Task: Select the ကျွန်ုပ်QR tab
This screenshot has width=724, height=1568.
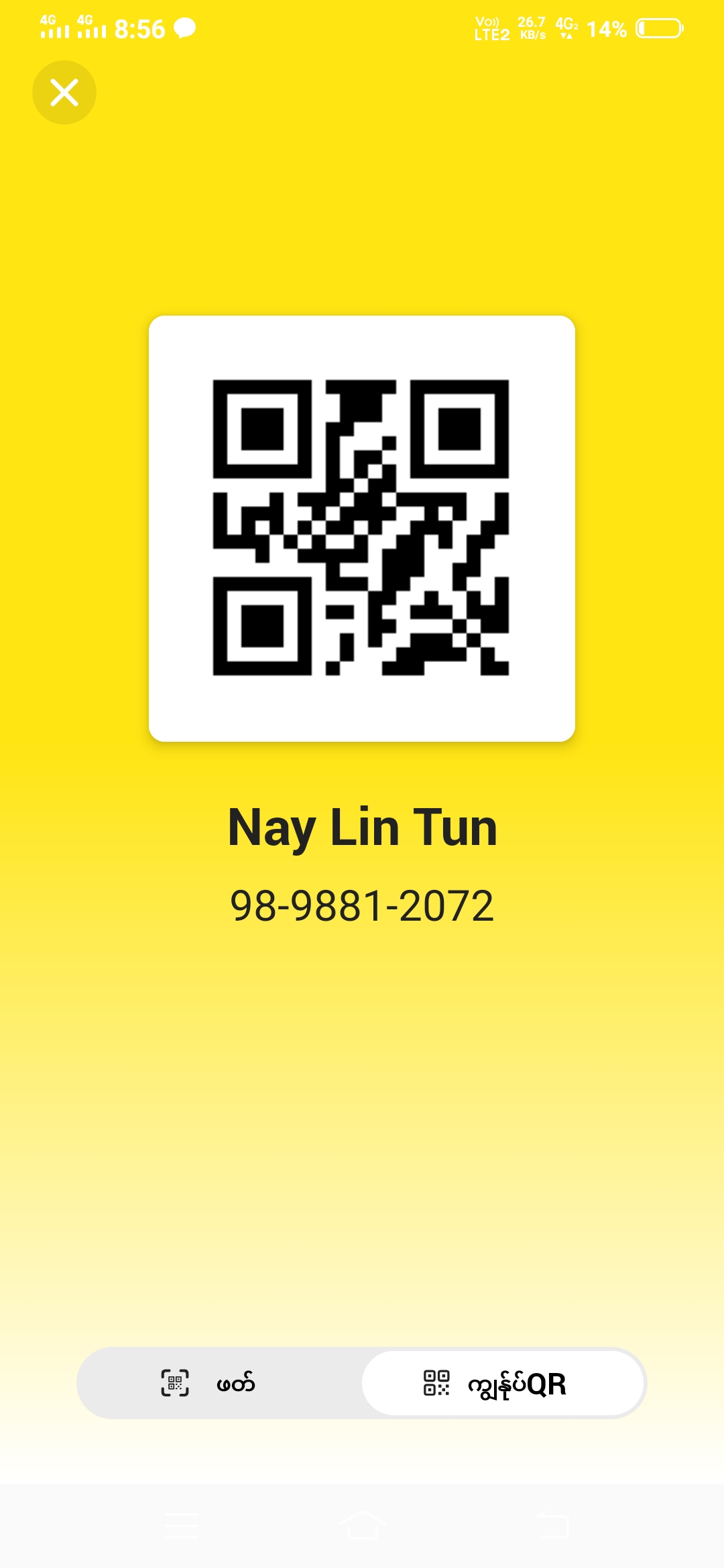Action: click(x=503, y=1383)
